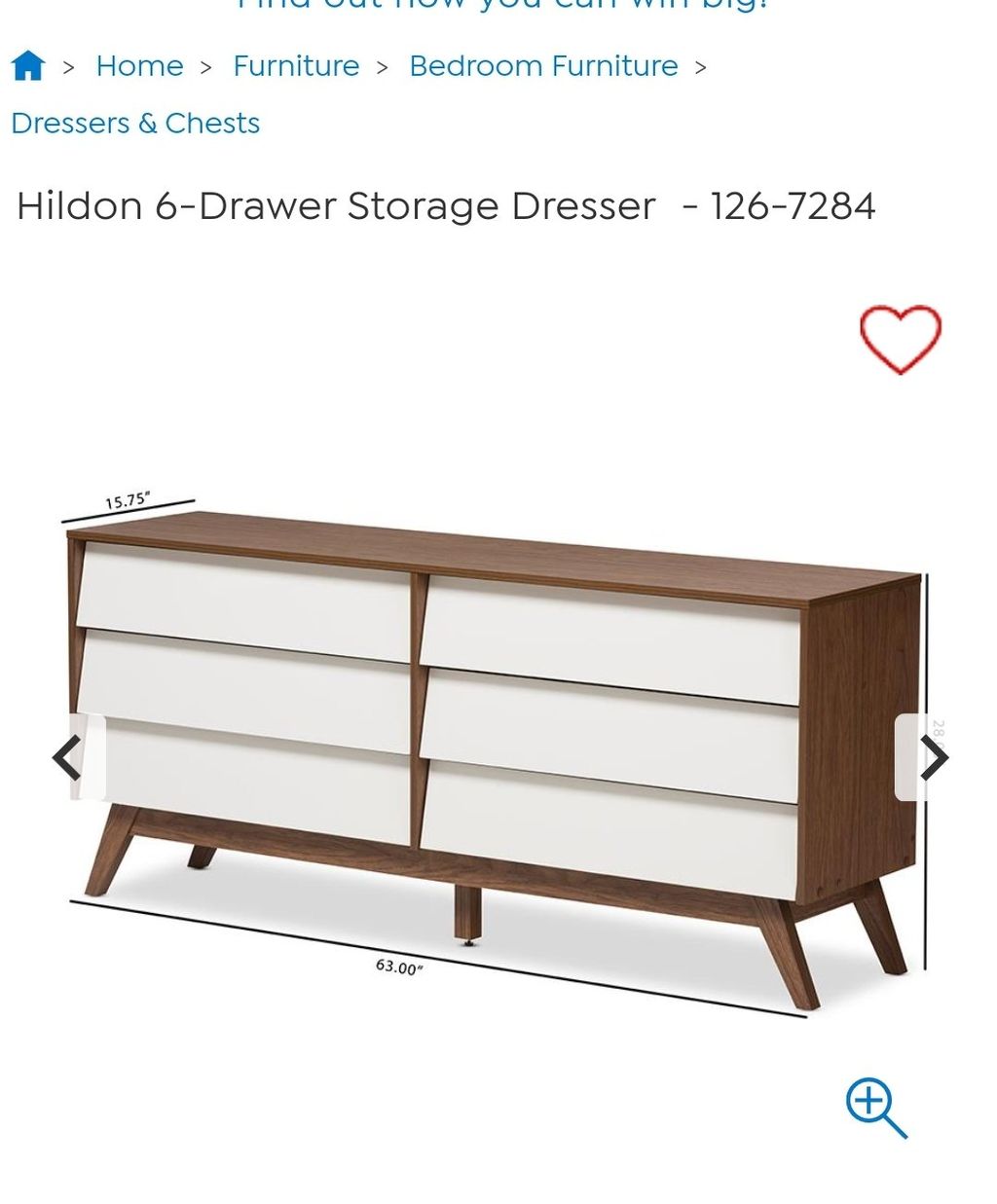The height and width of the screenshot is (1204, 997).
Task: Show previous product image
Action: (68, 758)
